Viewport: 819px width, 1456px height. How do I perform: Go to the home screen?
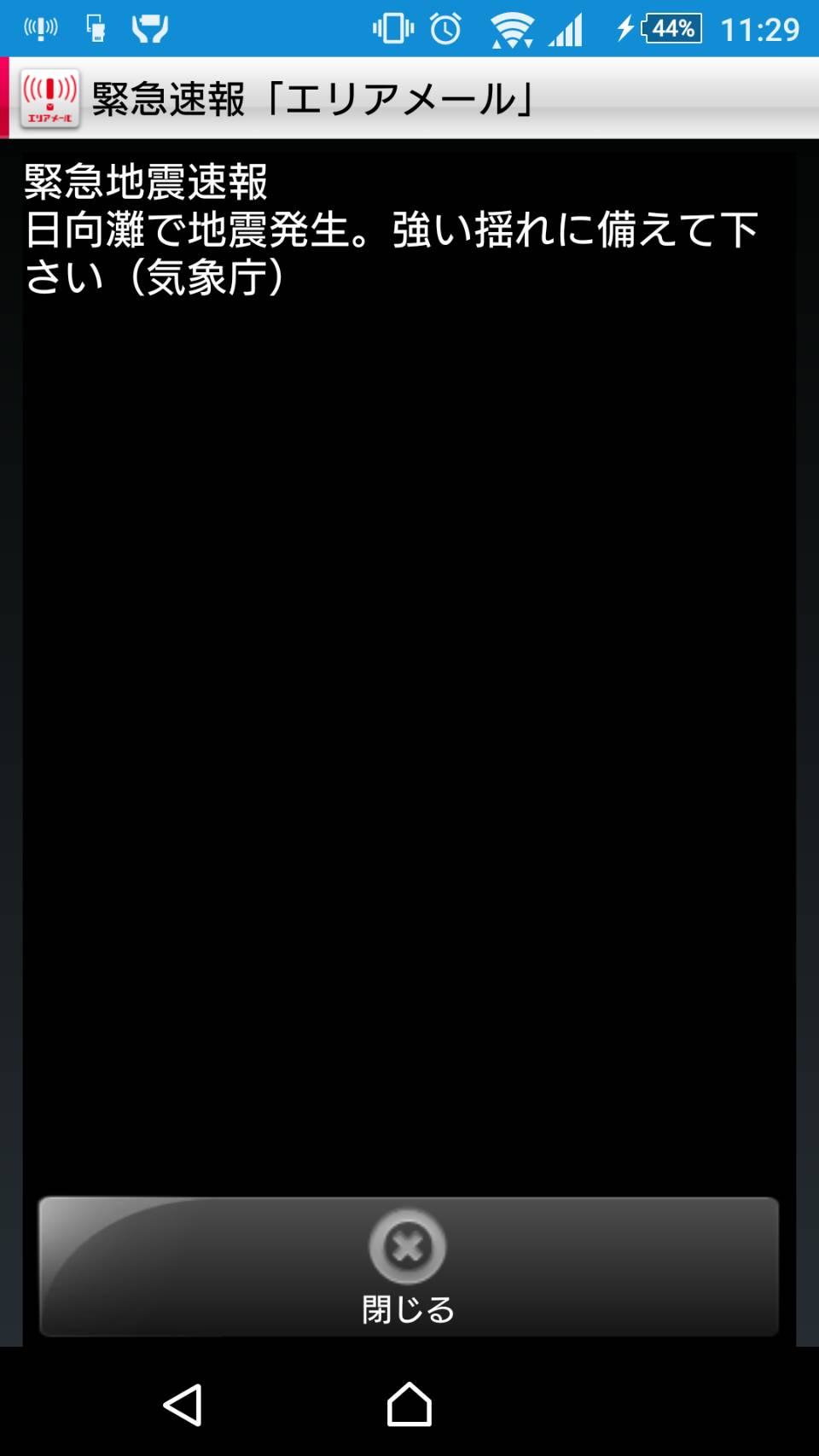point(409,1404)
